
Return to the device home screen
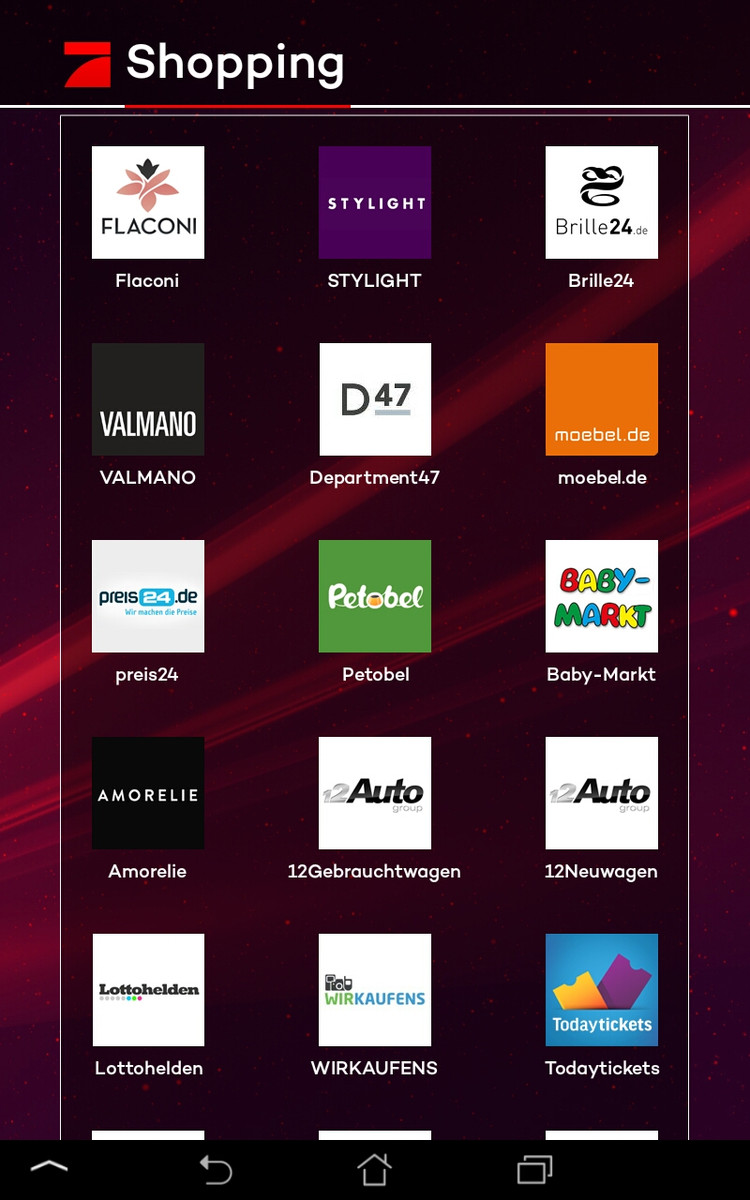pos(374,1169)
